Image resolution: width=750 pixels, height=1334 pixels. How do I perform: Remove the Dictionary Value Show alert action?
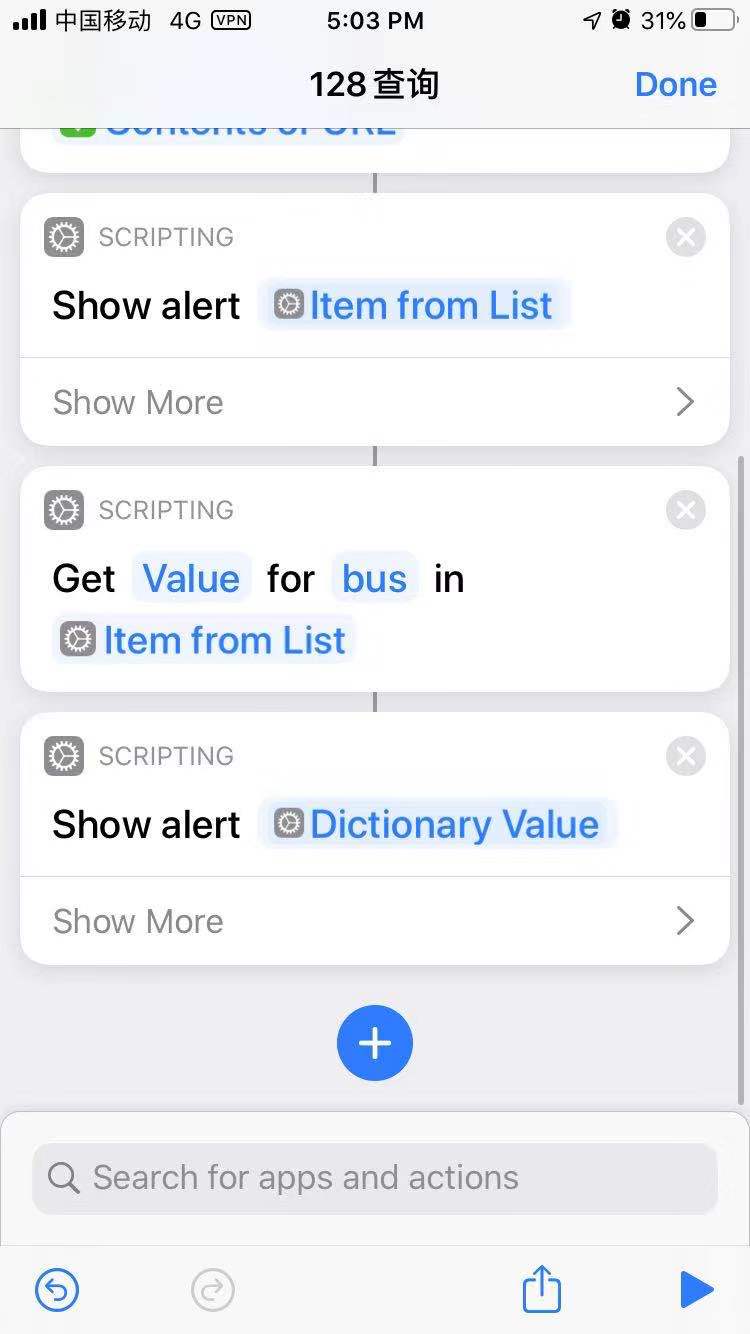pos(686,756)
